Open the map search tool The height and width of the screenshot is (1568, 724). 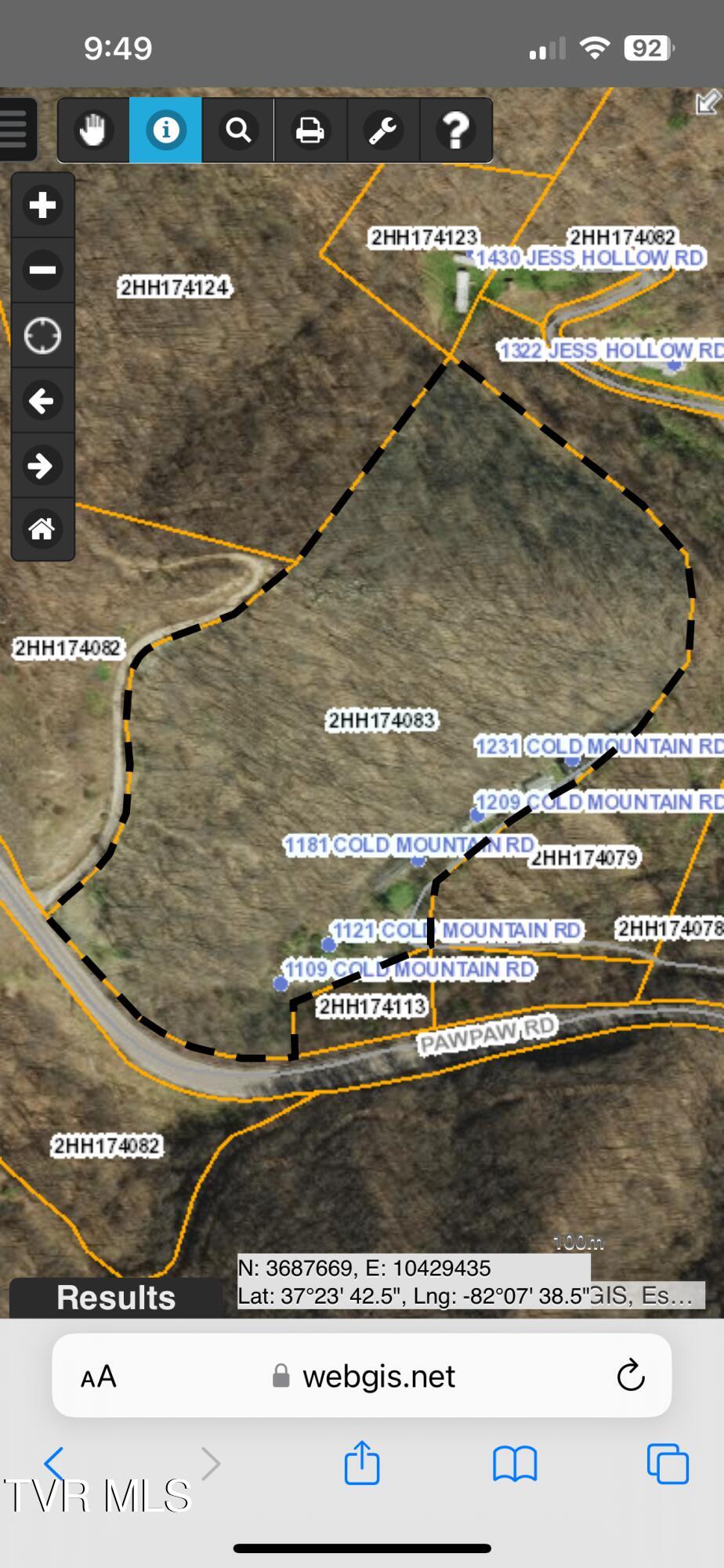[238, 130]
